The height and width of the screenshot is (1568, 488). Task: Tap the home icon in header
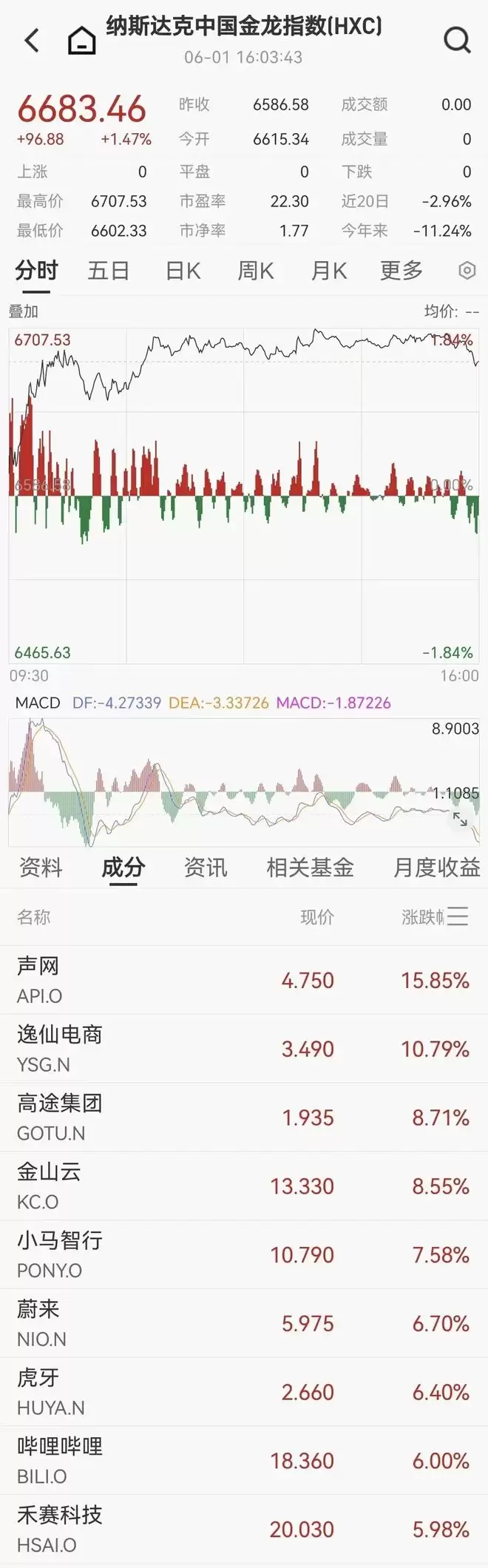(81, 41)
